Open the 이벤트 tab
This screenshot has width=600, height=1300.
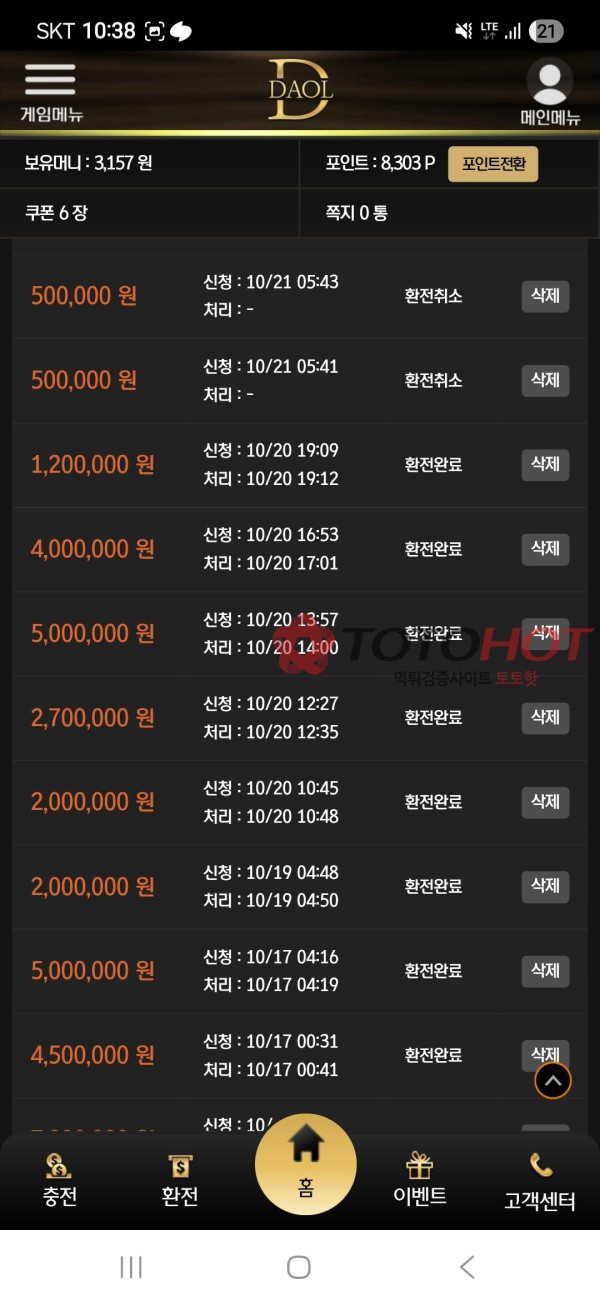coord(419,1180)
